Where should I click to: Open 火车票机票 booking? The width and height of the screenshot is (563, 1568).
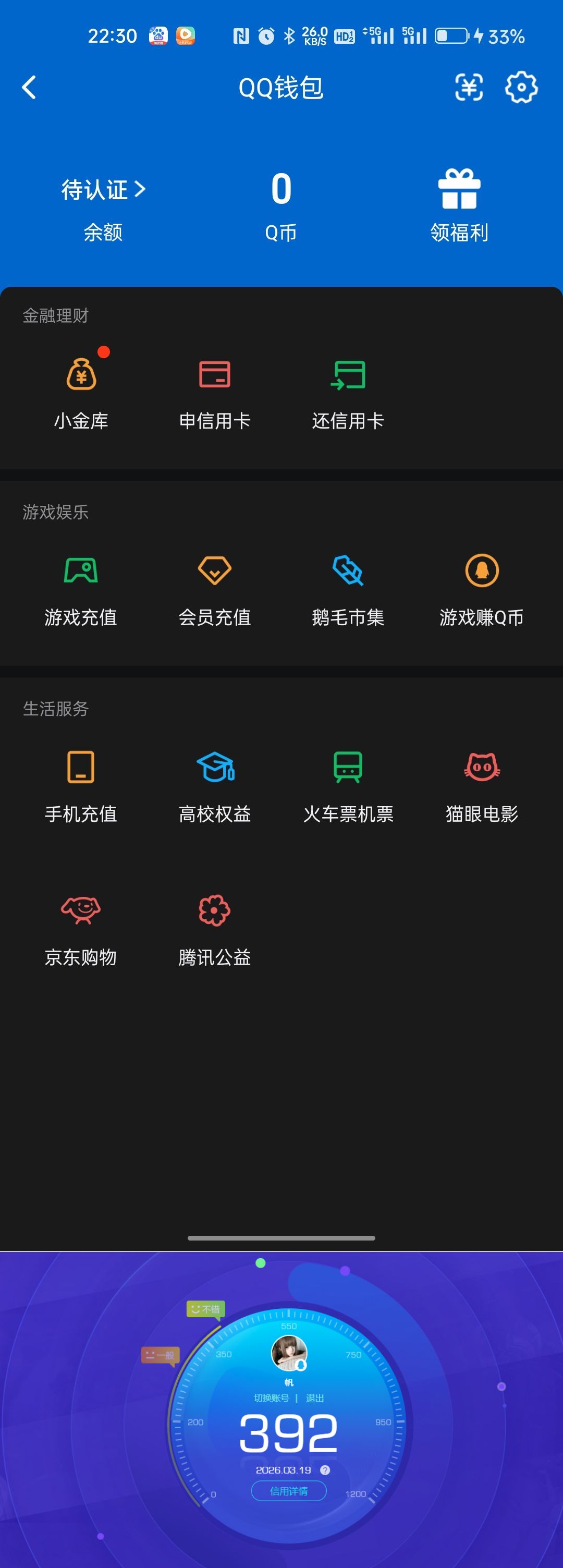pos(348,786)
